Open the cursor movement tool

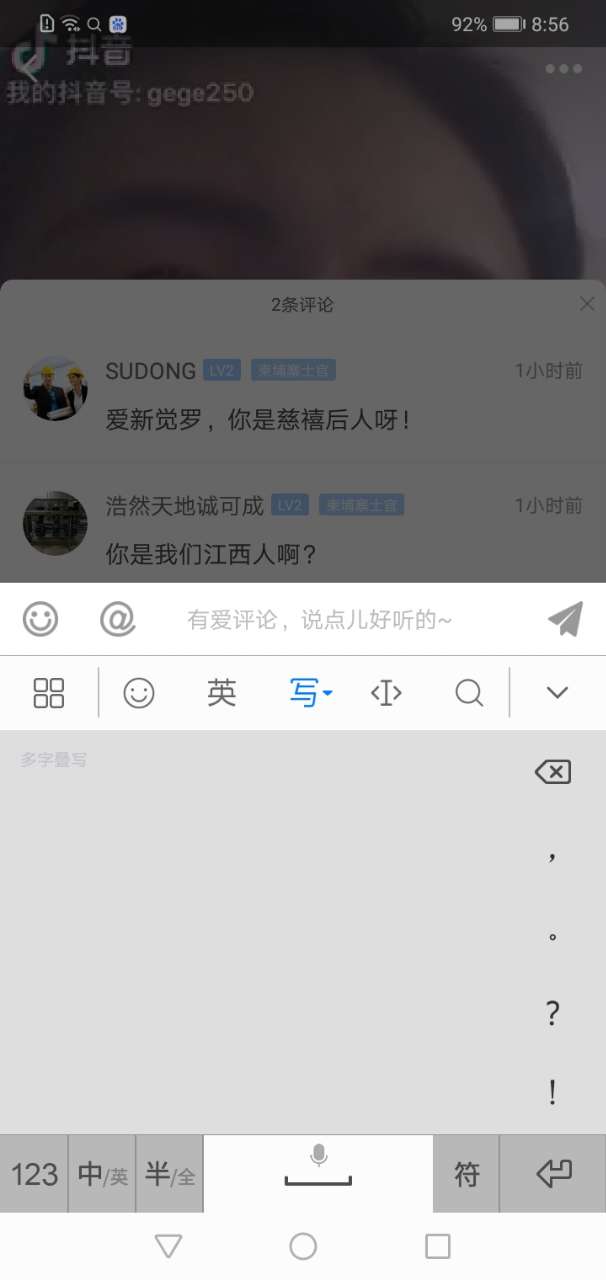pos(386,692)
